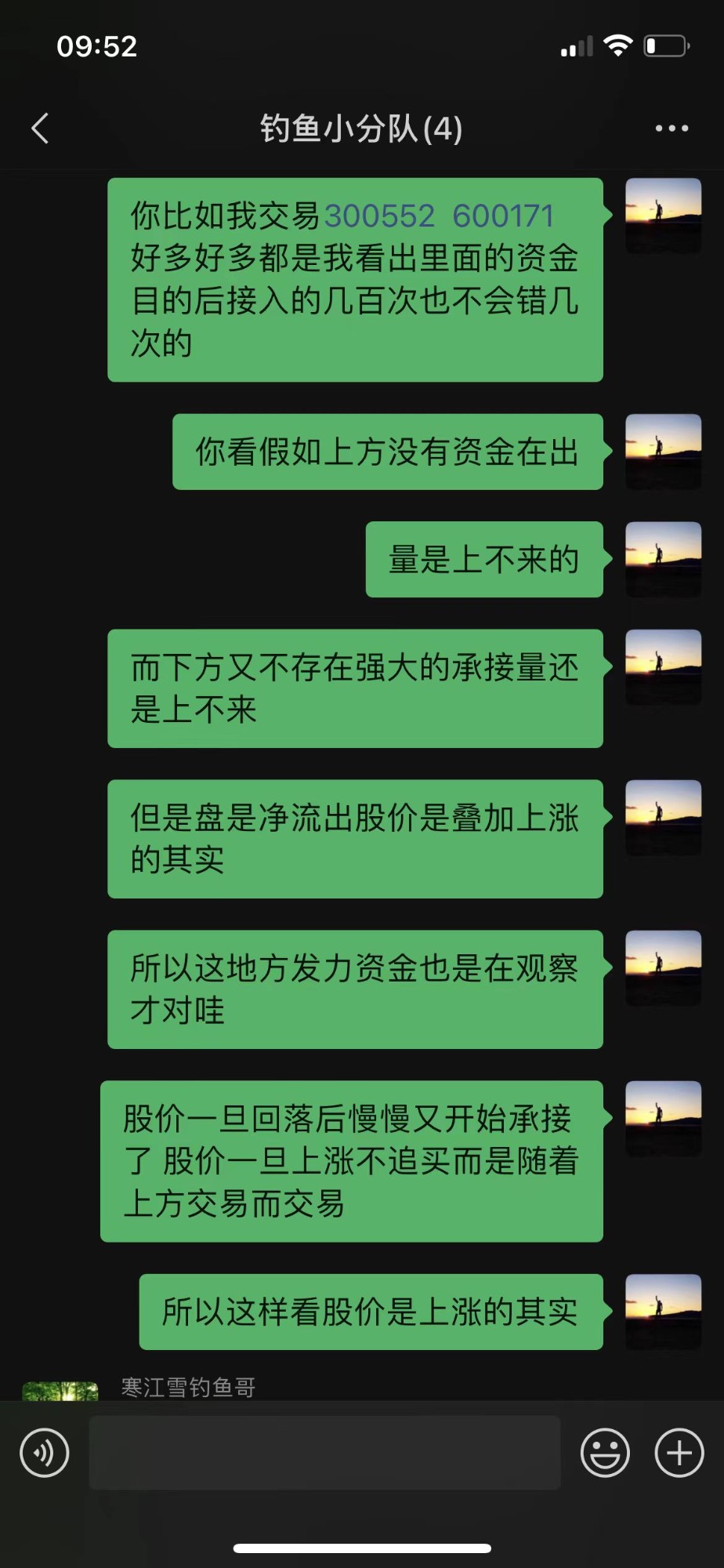Viewport: 724px width, 1568px height.
Task: Tap the stock code 300552 link
Action: click(x=379, y=216)
